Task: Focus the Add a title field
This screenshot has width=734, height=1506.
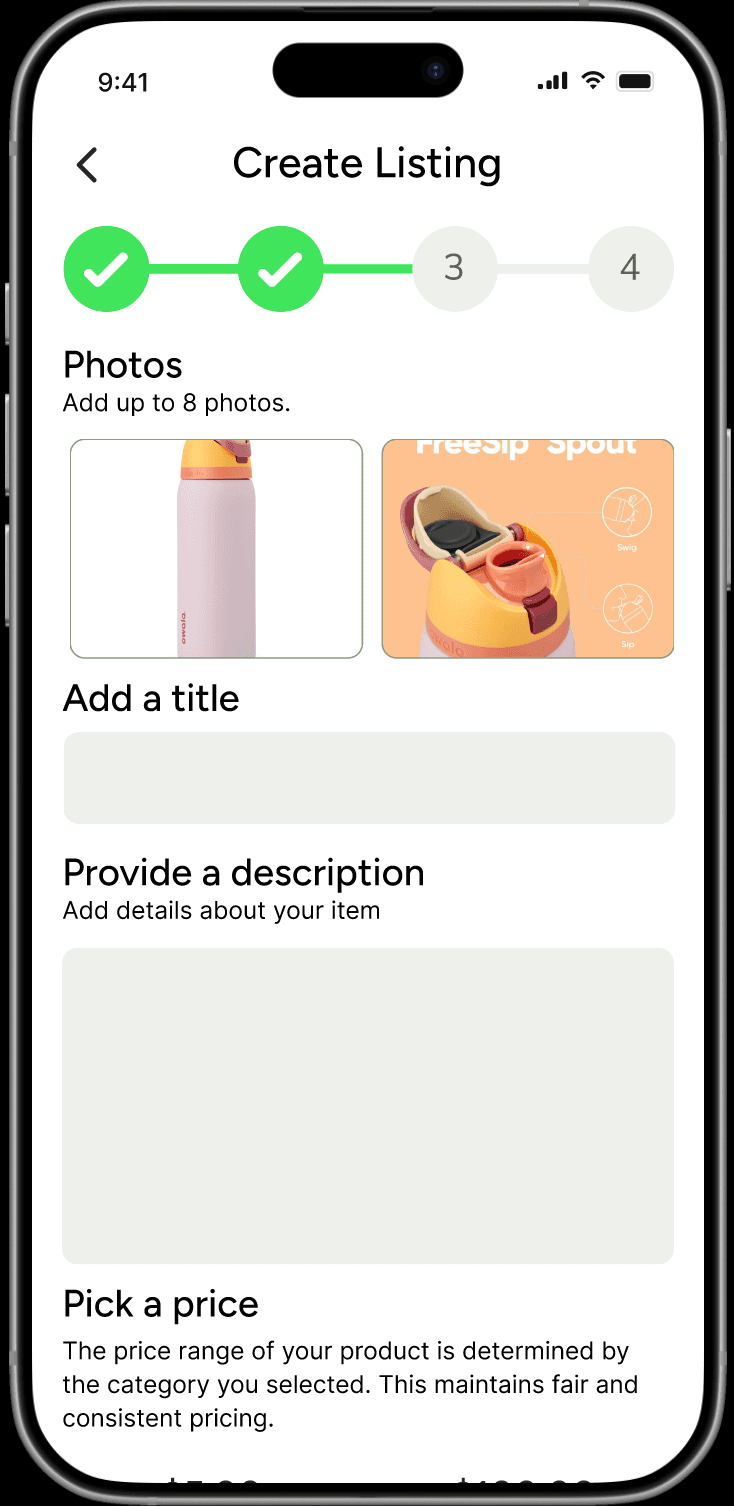Action: point(369,777)
